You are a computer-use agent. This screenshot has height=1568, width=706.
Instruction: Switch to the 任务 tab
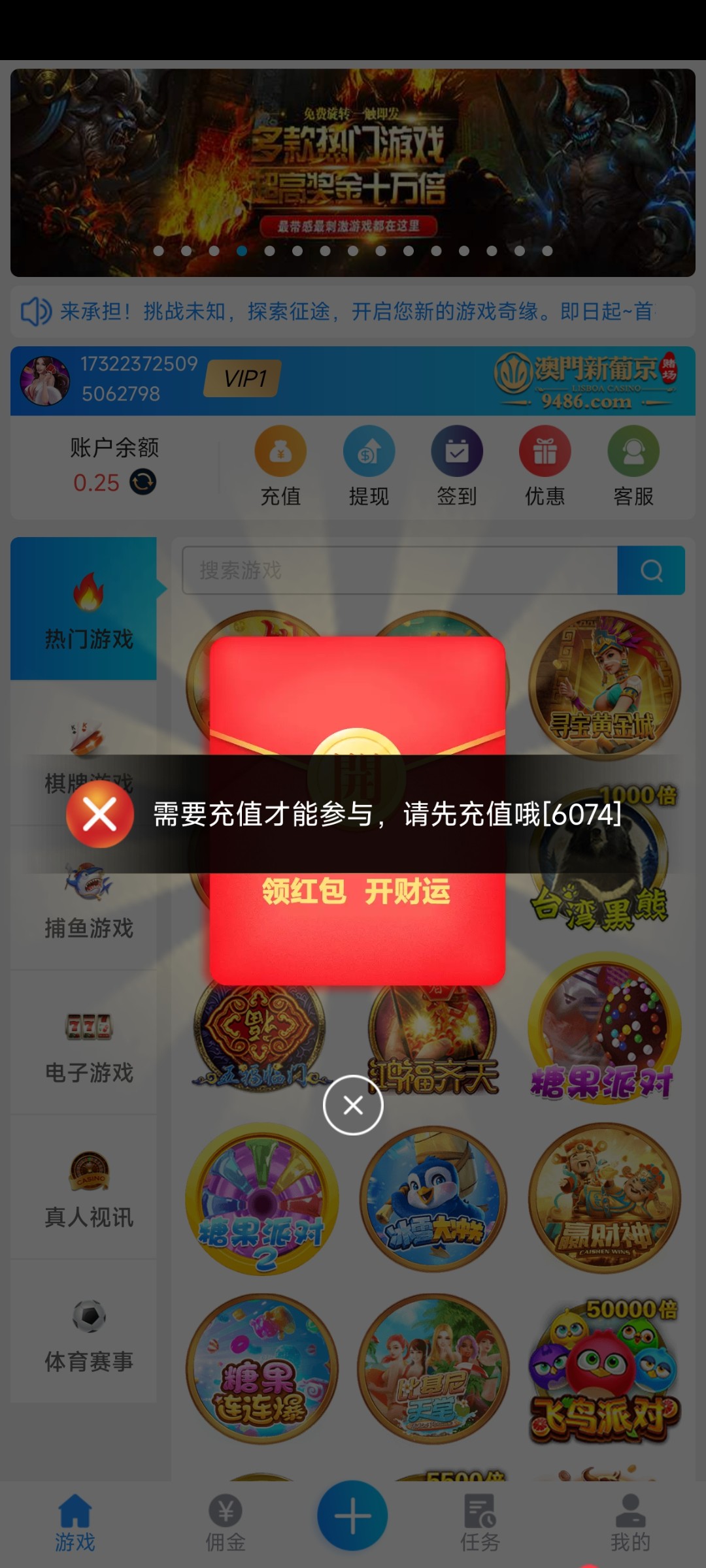click(480, 1522)
